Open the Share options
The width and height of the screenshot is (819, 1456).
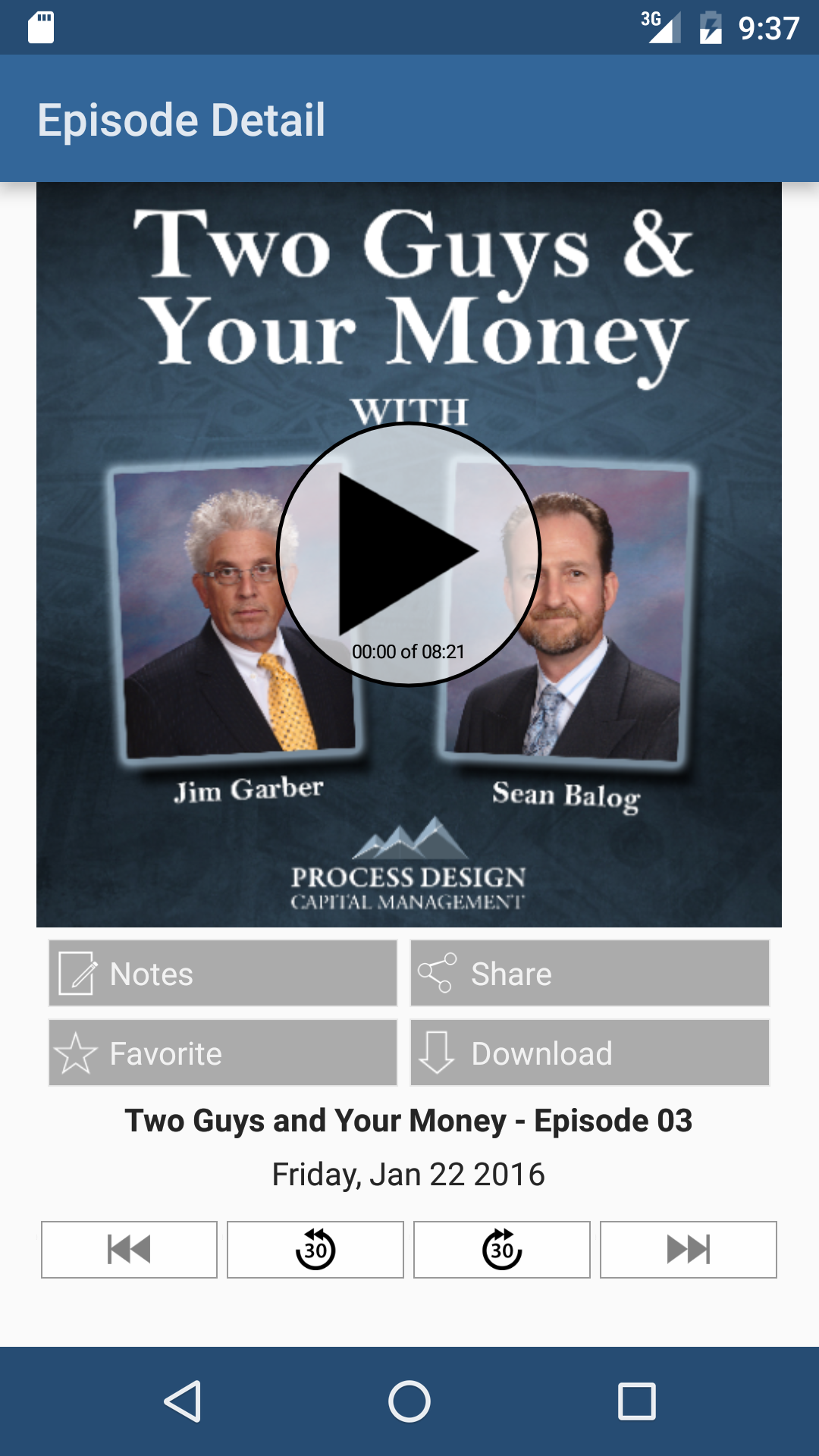(589, 973)
